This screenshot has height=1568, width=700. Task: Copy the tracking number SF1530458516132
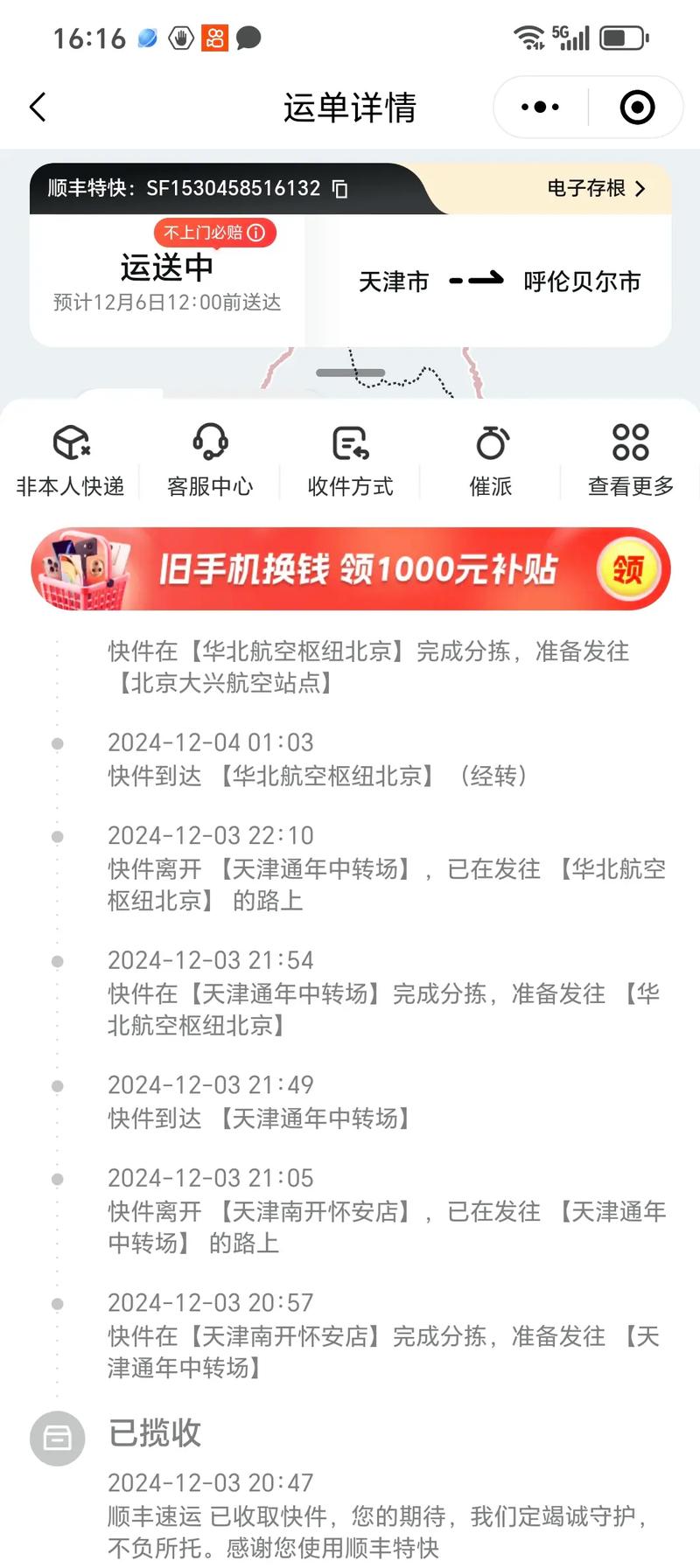coord(341,189)
